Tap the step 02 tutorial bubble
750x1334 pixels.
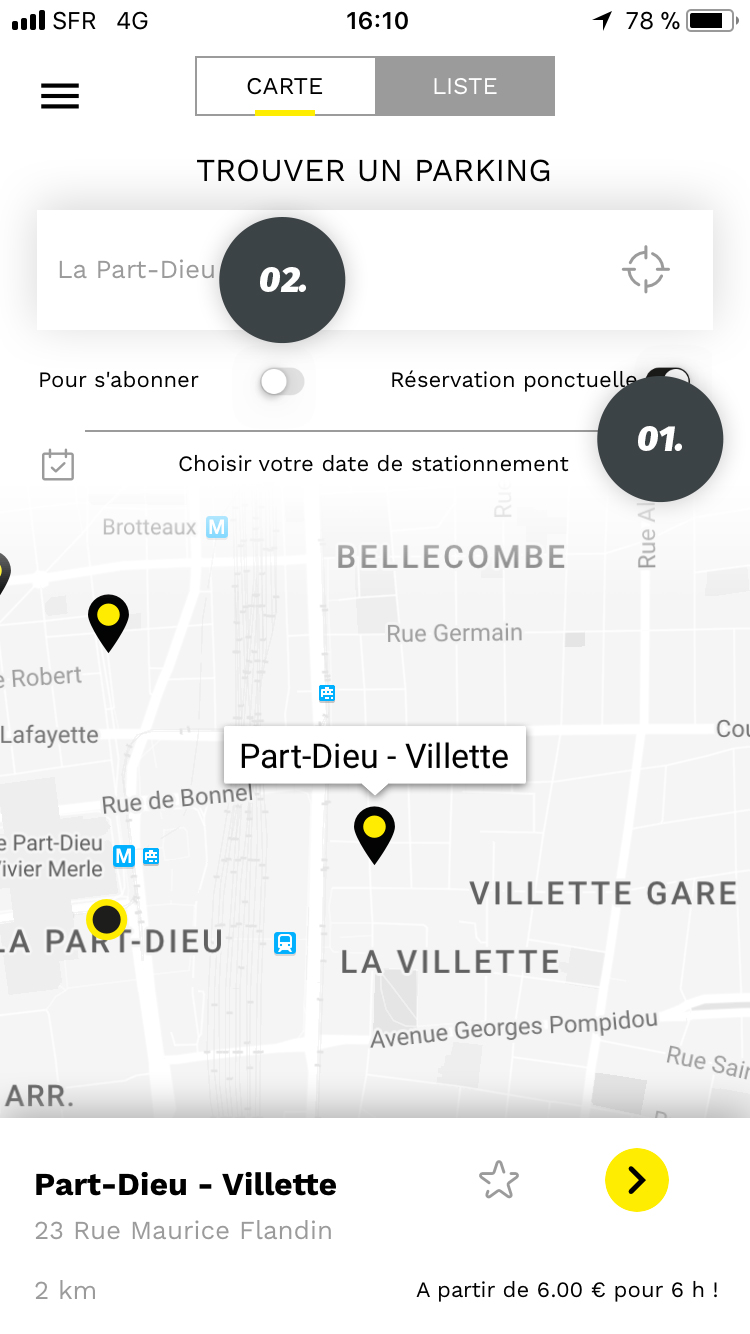click(x=282, y=280)
